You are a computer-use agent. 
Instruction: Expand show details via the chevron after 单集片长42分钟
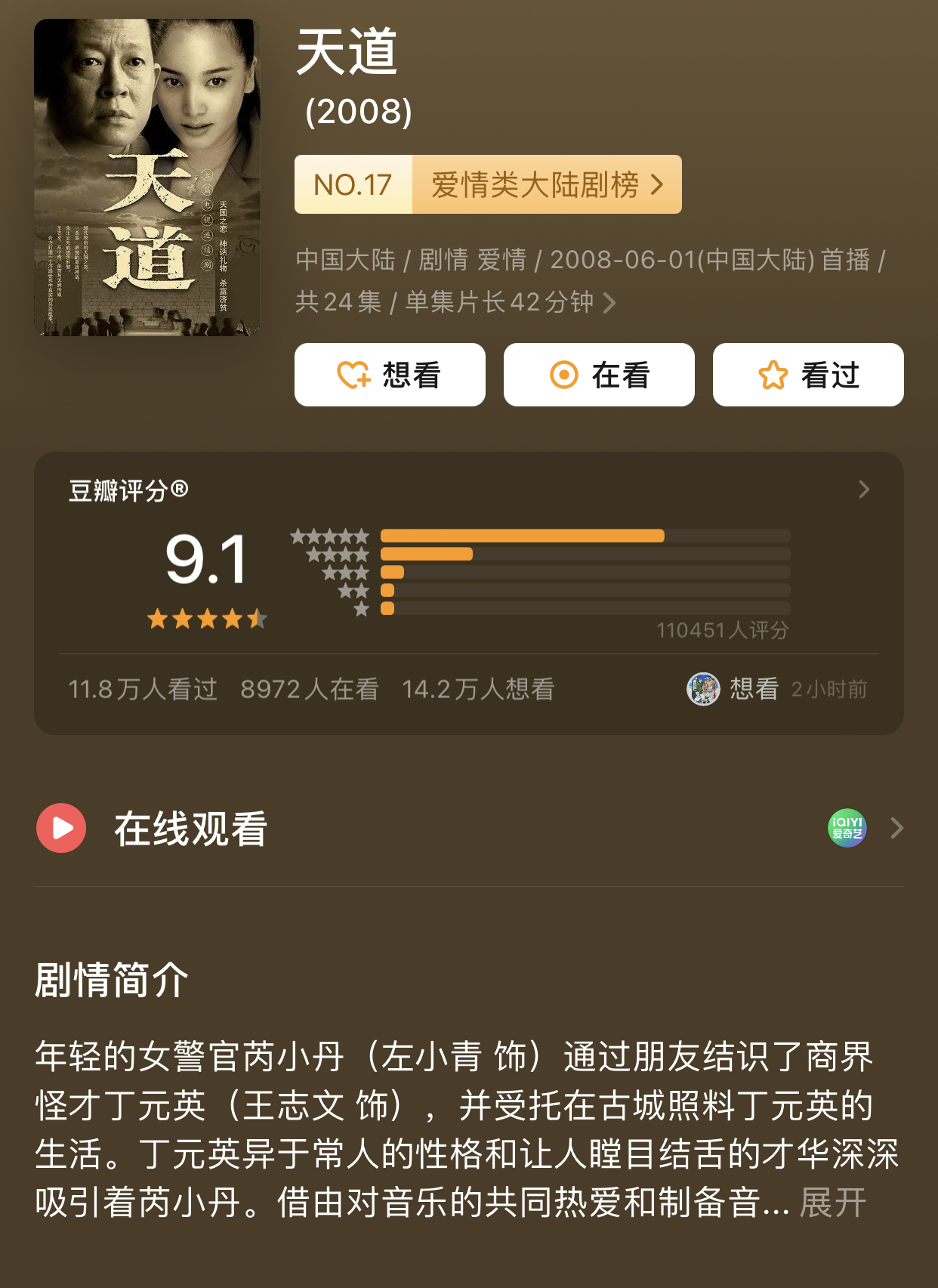click(x=609, y=303)
